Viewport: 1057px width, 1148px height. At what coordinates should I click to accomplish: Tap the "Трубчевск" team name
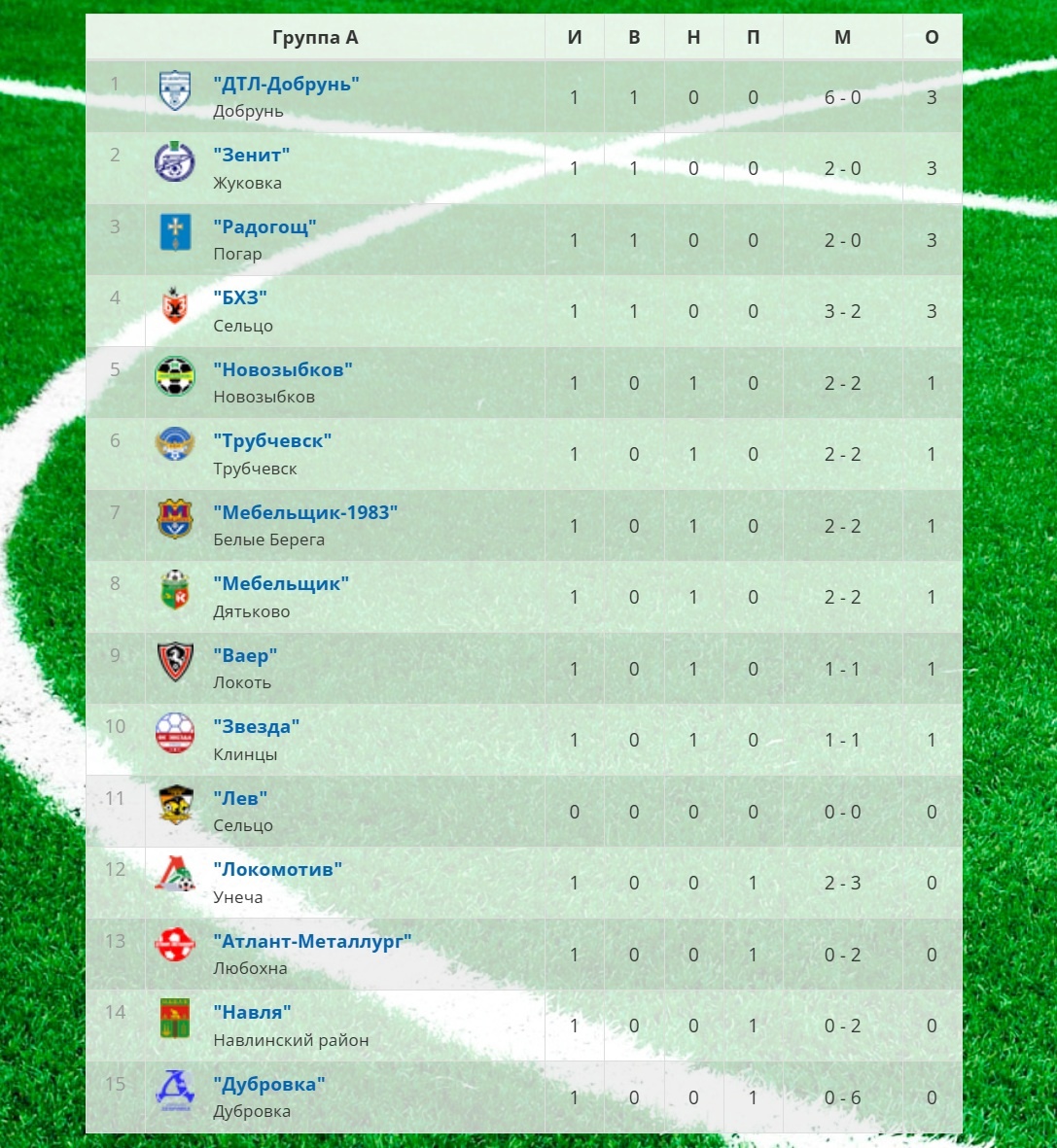(272, 440)
